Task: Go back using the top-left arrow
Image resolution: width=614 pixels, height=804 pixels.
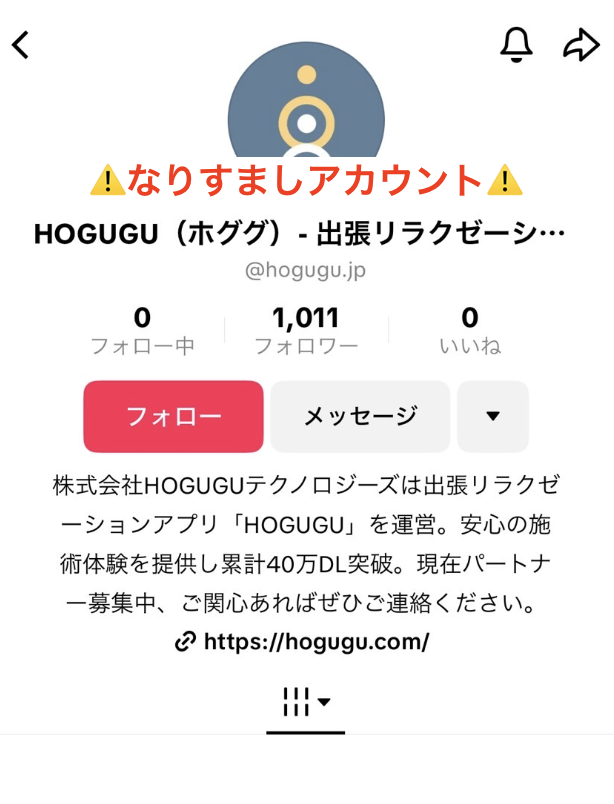Action: point(21,45)
